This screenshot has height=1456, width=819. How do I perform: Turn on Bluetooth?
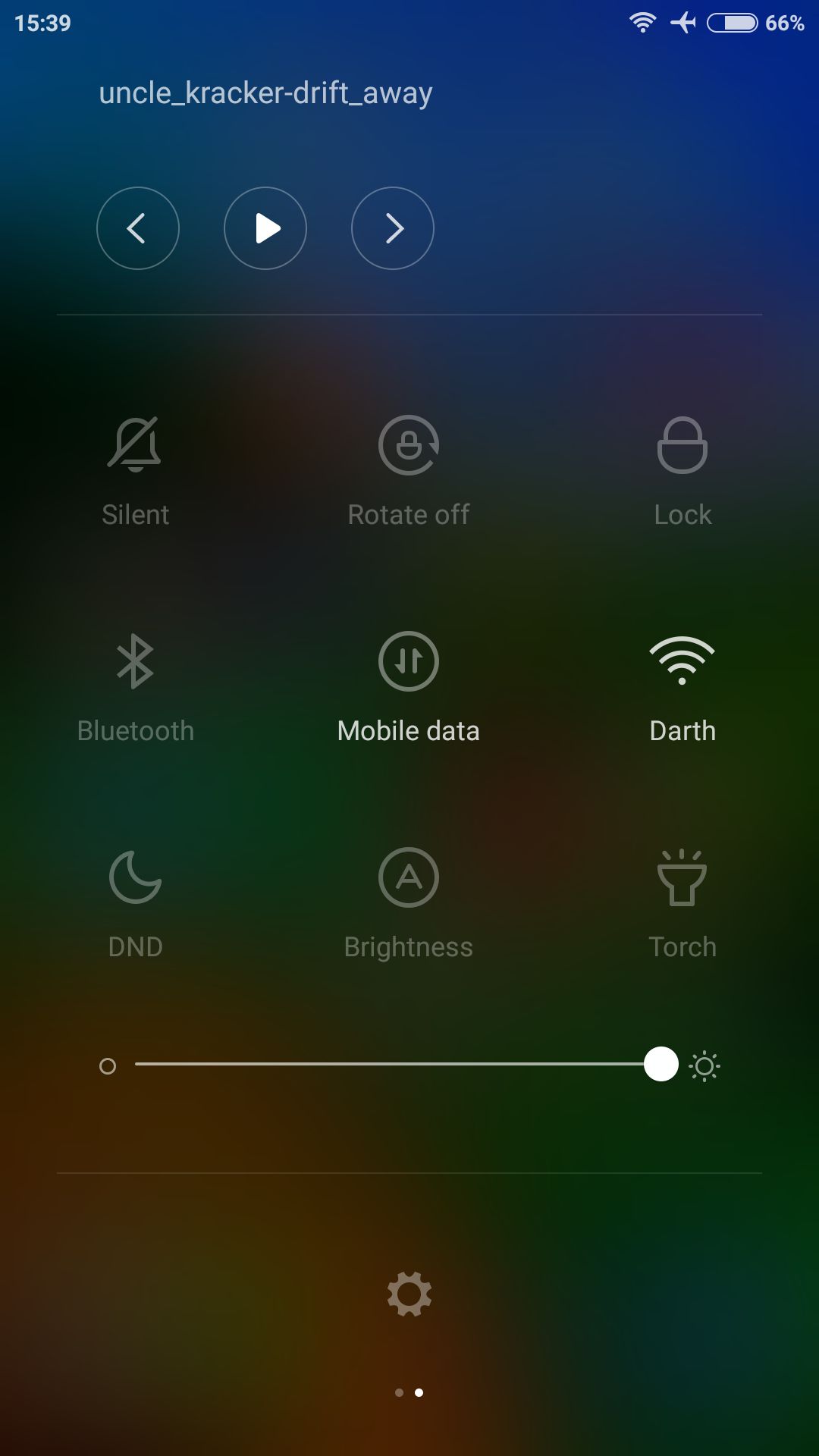[135, 688]
